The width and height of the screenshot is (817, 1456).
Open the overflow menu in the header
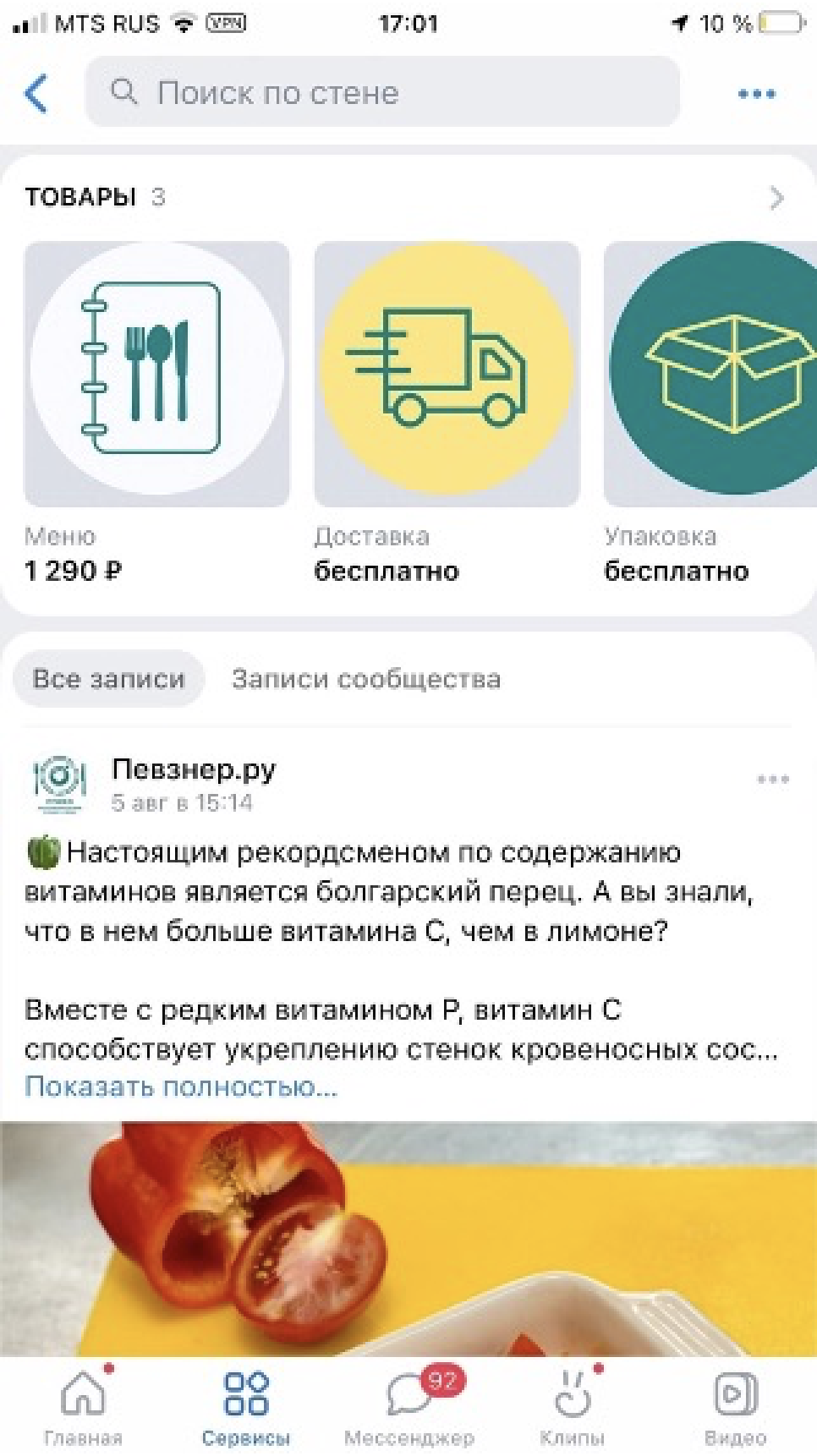pyautogui.click(x=756, y=94)
